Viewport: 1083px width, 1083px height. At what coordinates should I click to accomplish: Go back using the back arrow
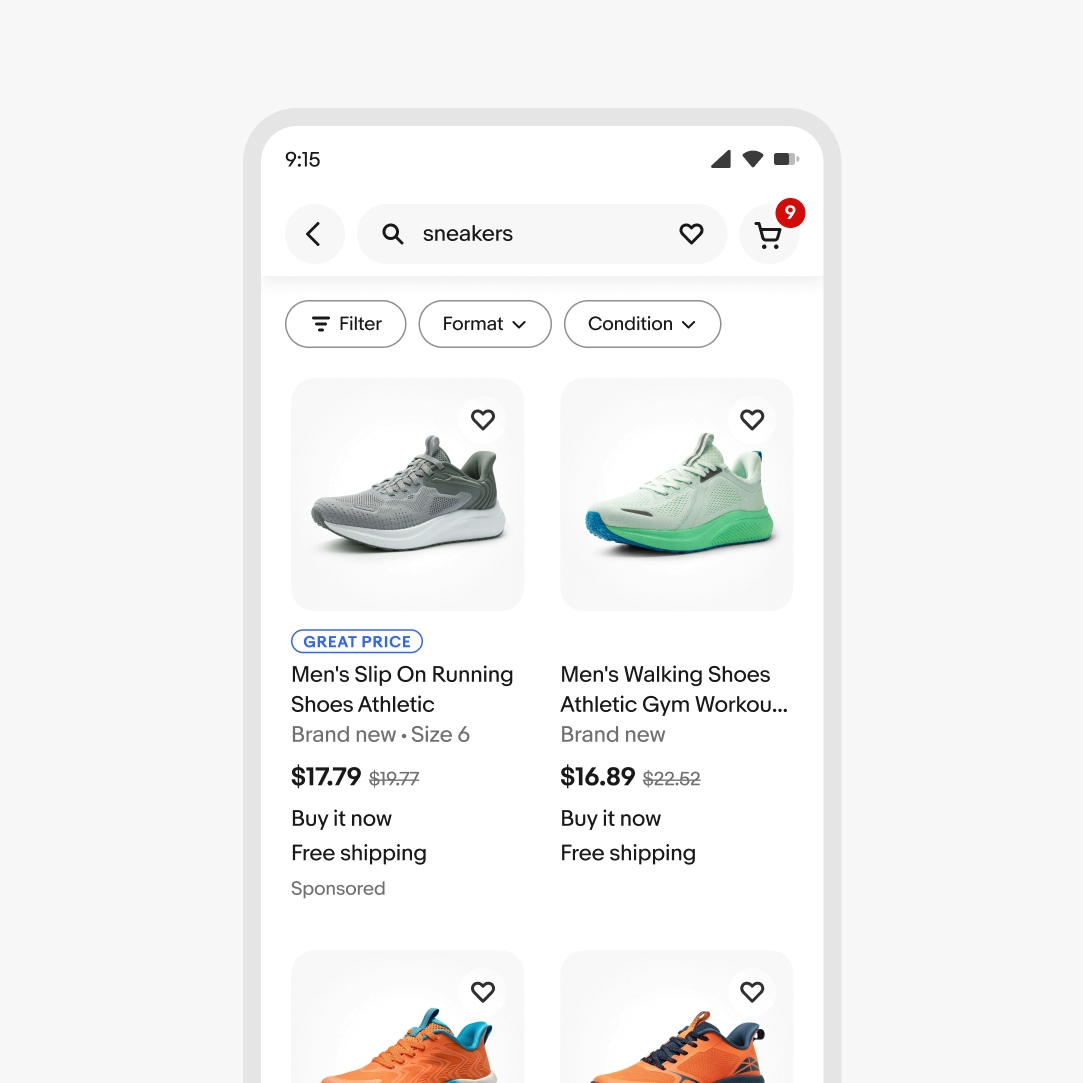314,234
